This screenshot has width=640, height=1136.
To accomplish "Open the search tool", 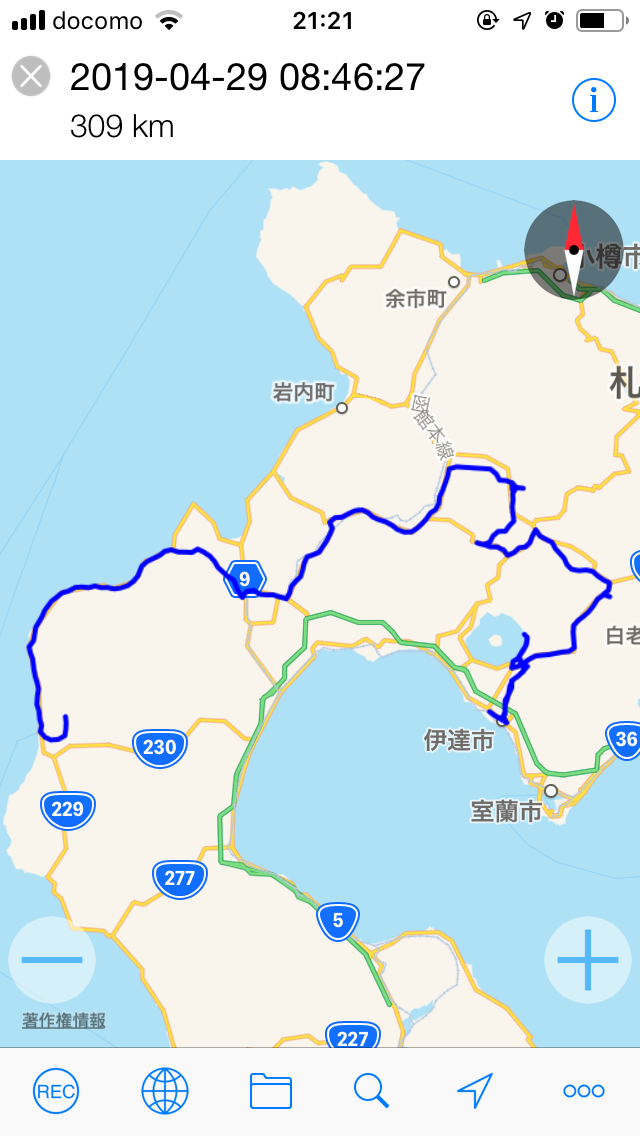I will pos(371,1091).
